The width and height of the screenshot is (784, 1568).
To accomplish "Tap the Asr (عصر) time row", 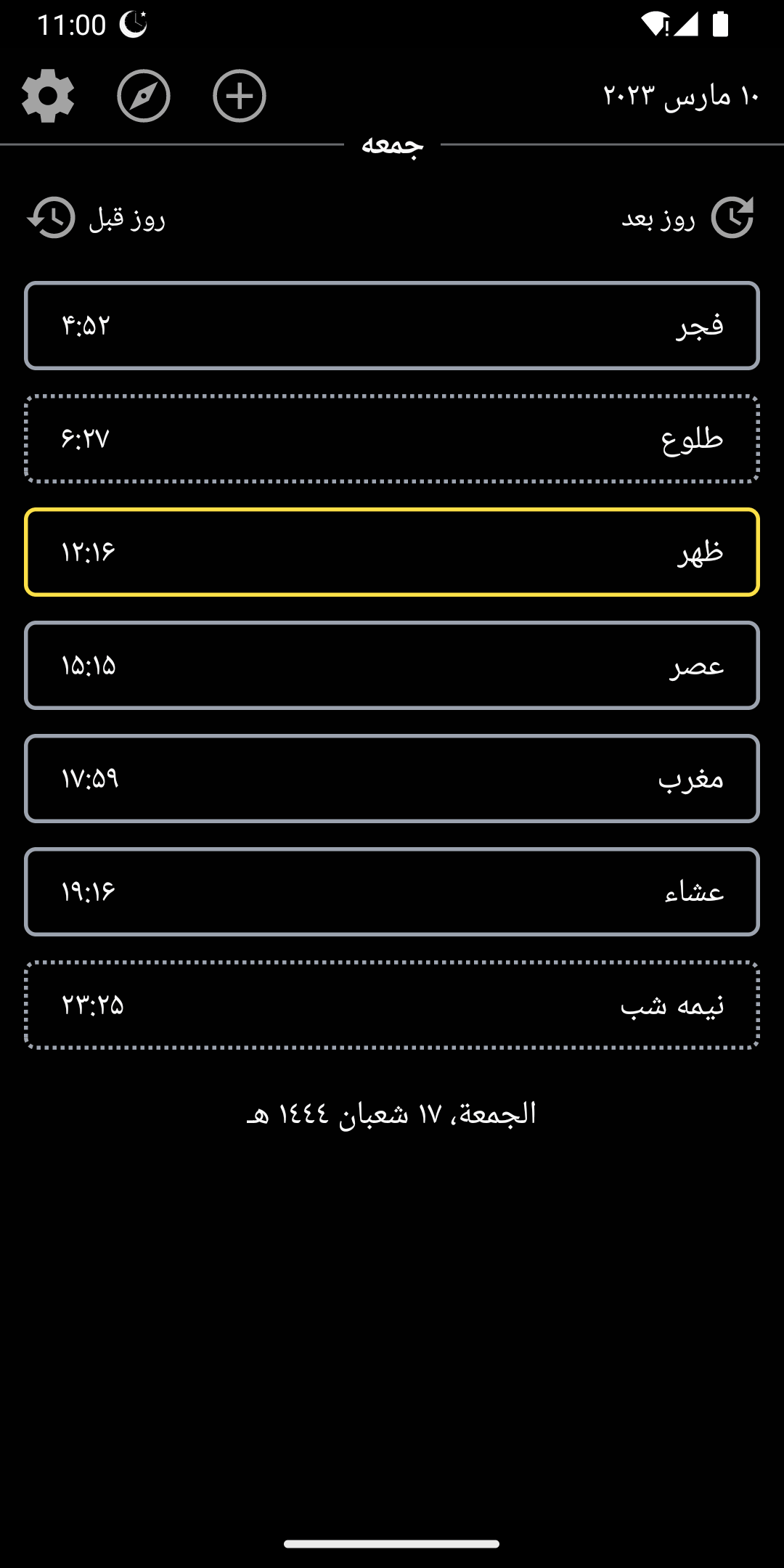I will pyautogui.click(x=392, y=666).
